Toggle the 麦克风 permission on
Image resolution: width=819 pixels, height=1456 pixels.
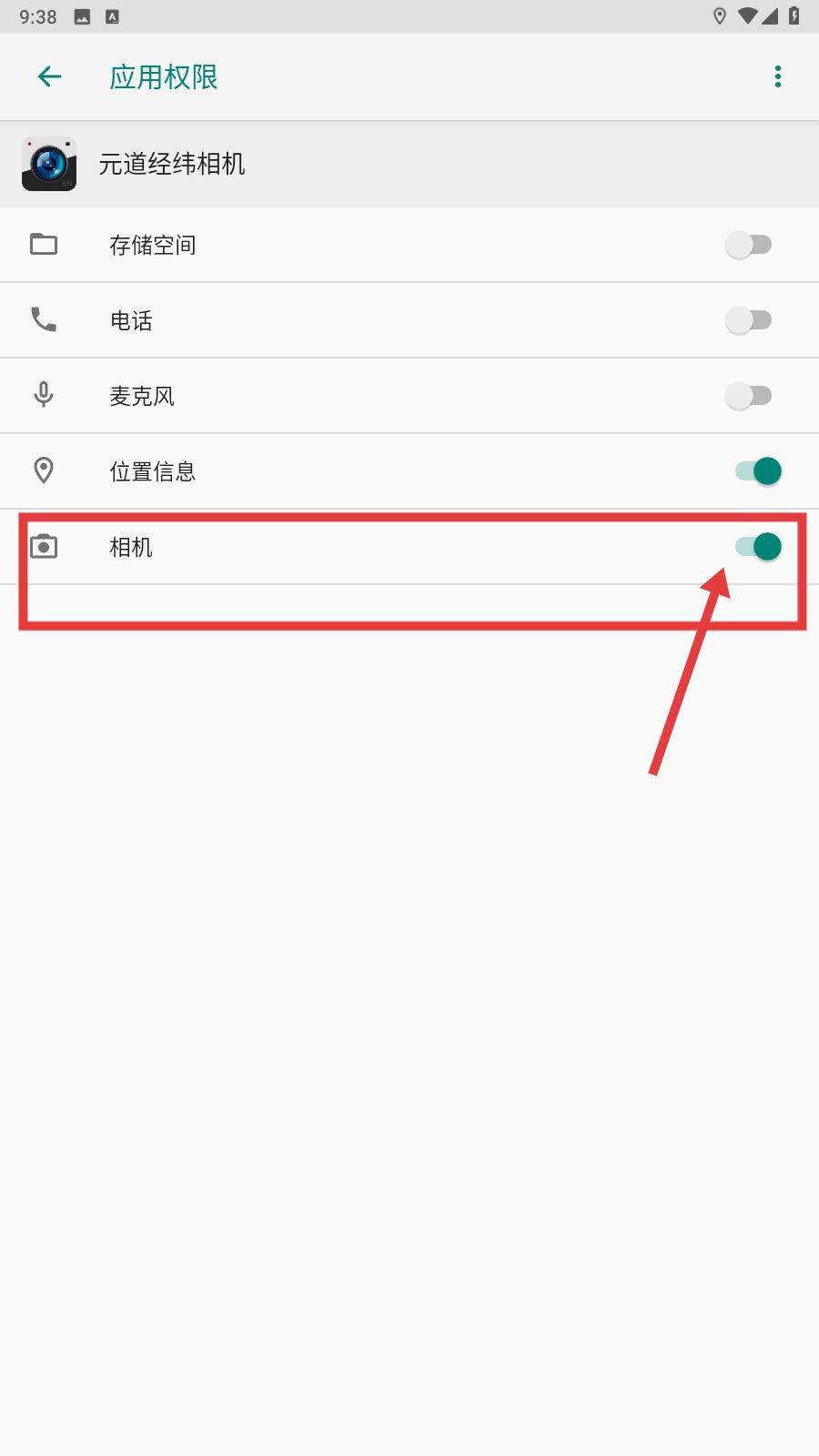point(749,396)
